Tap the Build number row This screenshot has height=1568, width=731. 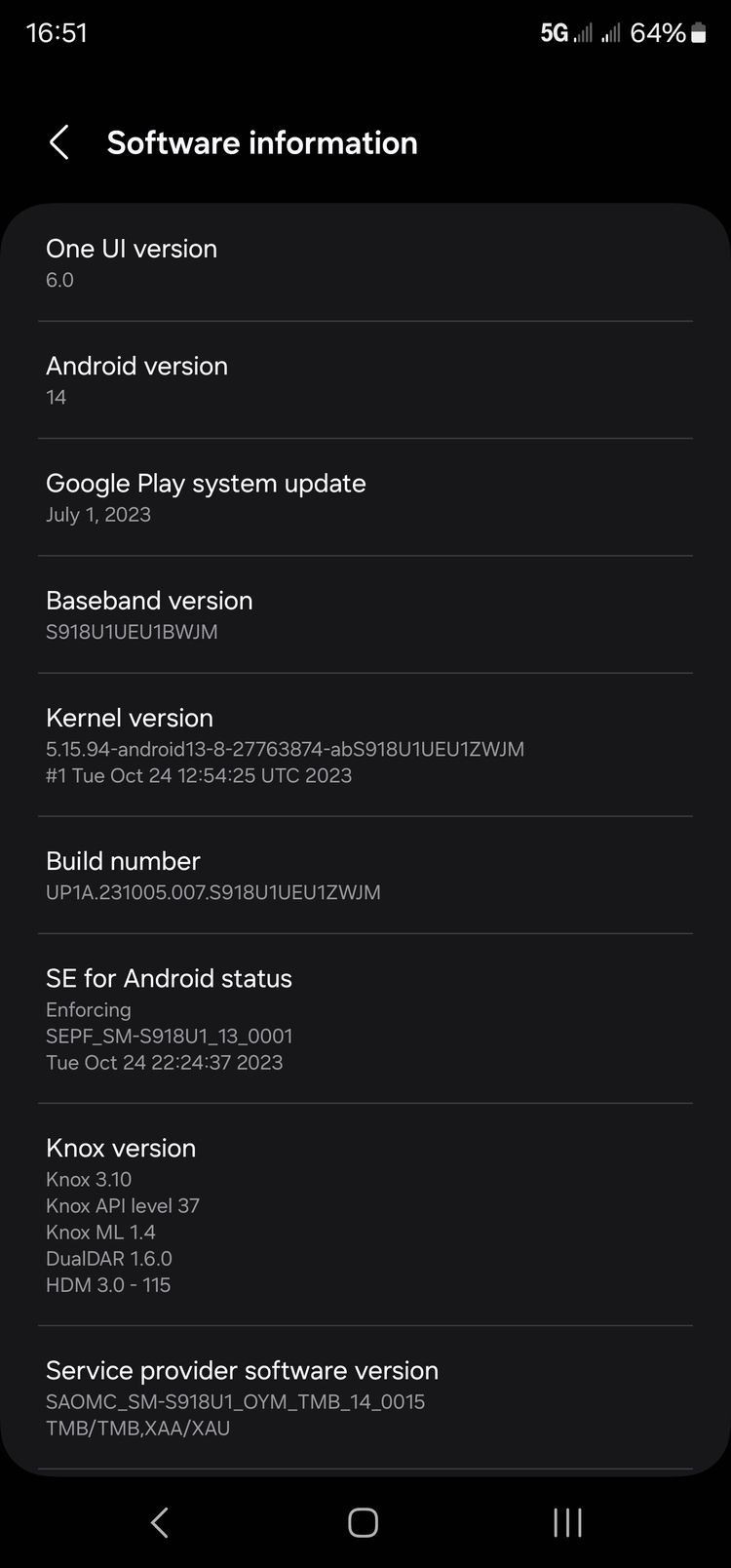click(365, 875)
